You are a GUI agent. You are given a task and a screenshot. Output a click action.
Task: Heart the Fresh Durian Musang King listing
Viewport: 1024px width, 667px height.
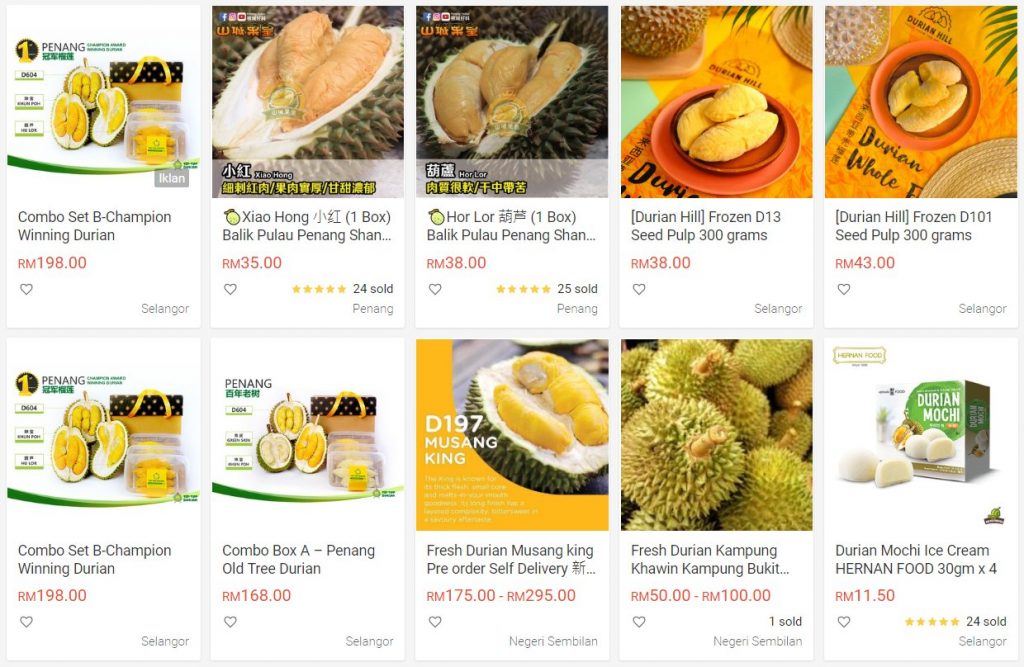435,622
